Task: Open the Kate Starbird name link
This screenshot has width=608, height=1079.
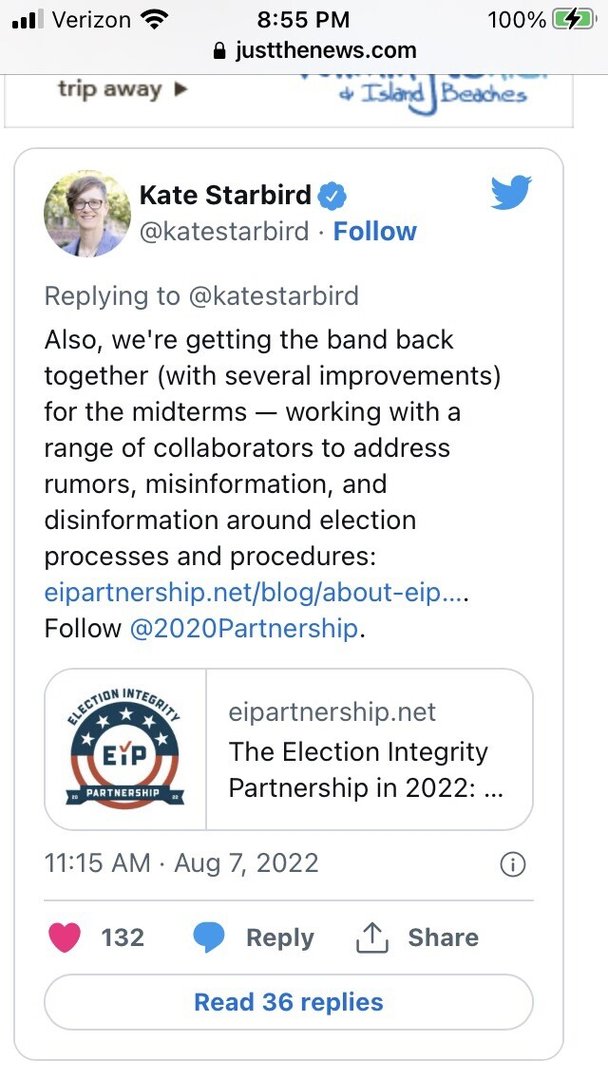Action: click(225, 194)
